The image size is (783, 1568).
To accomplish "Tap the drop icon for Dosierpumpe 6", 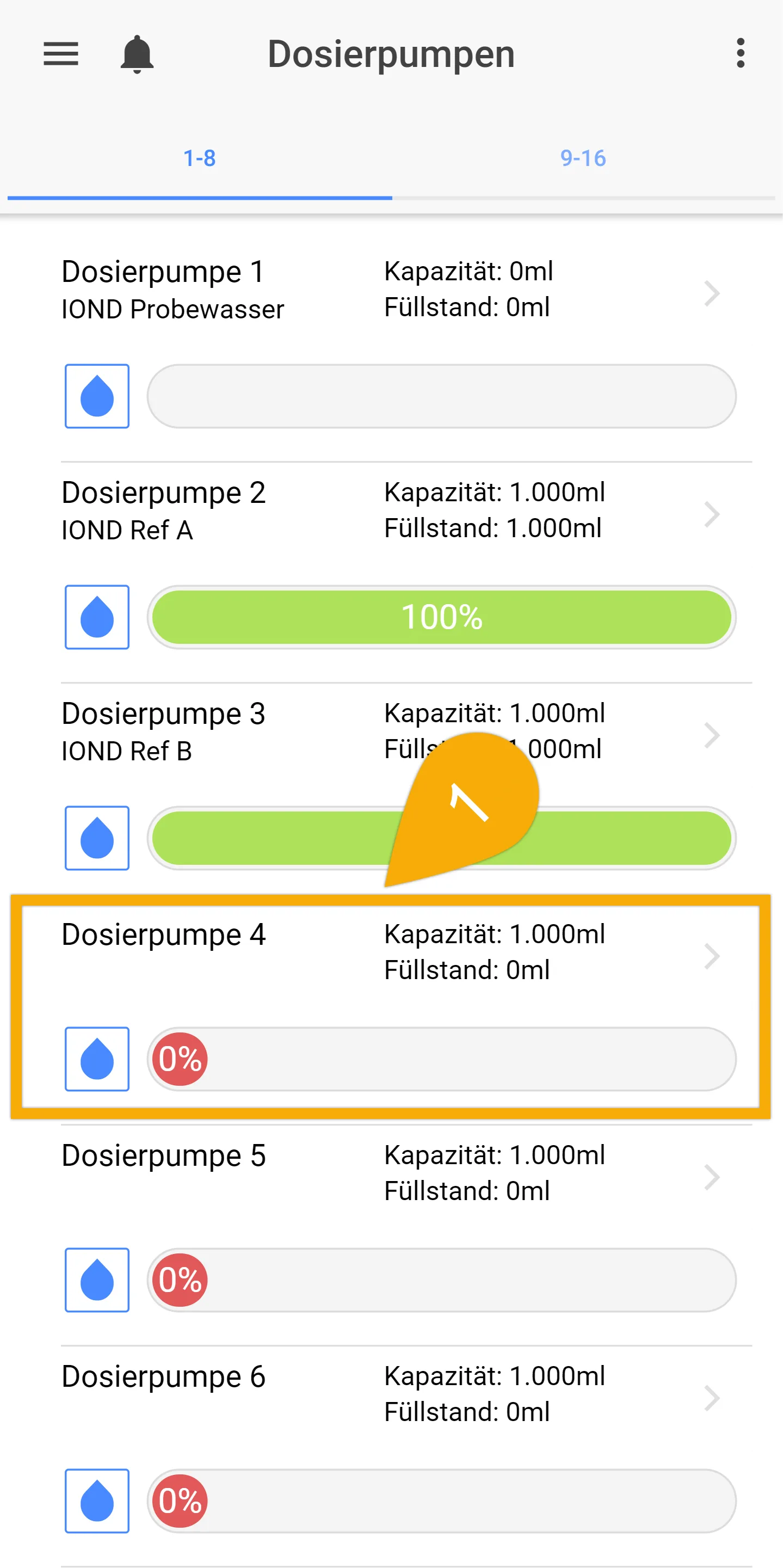I will 97,1501.
